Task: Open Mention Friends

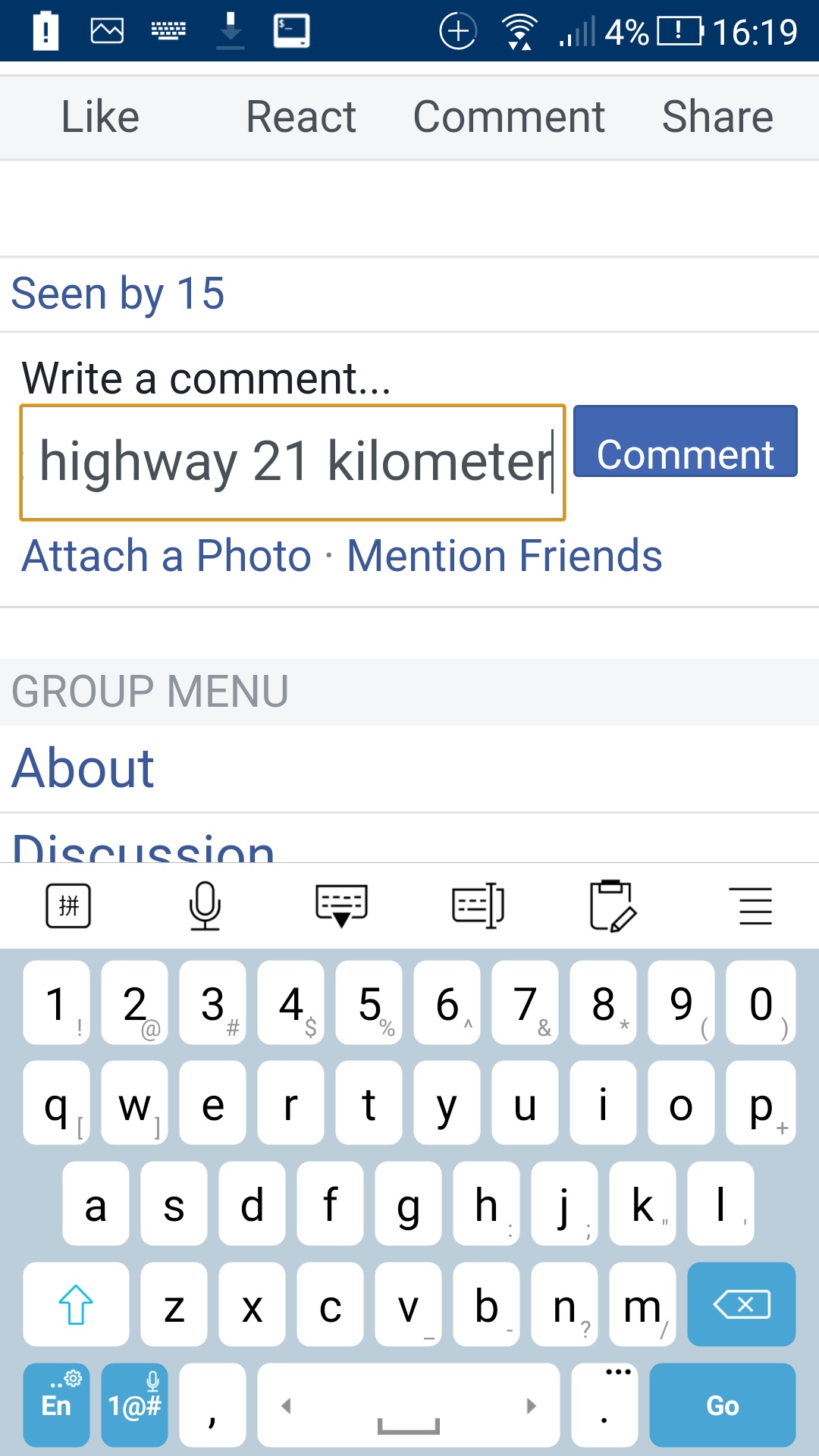Action: [504, 556]
